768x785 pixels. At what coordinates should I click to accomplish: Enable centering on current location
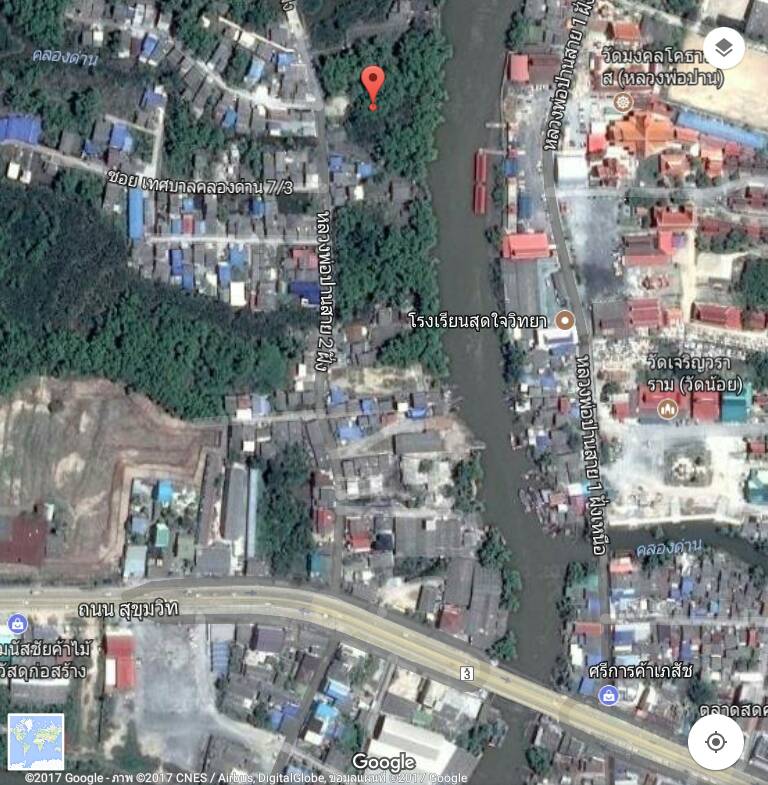click(x=714, y=740)
